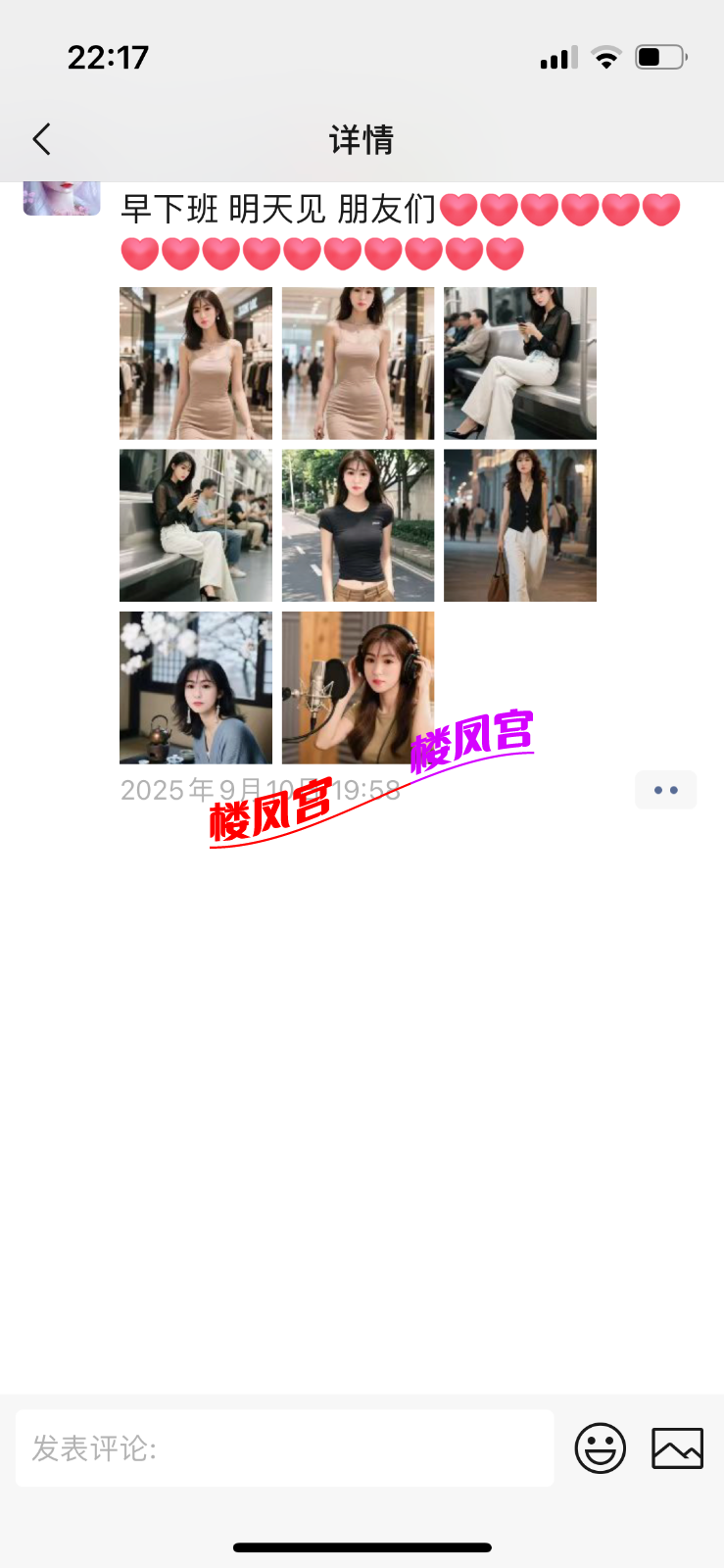The image size is (724, 1568).
Task: Open the emoji picker beside the comment field
Action: point(600,1447)
